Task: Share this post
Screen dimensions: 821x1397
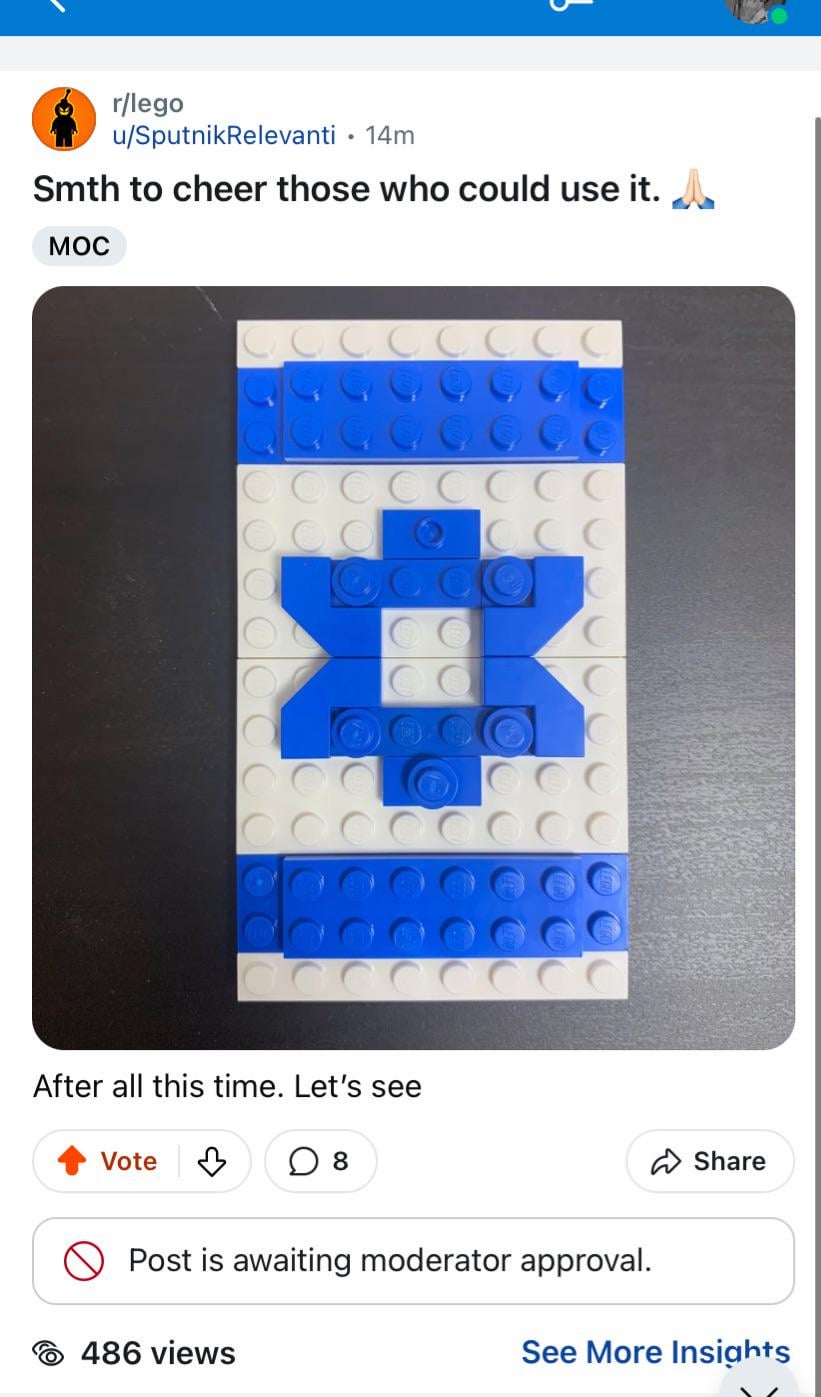Action: click(709, 1161)
